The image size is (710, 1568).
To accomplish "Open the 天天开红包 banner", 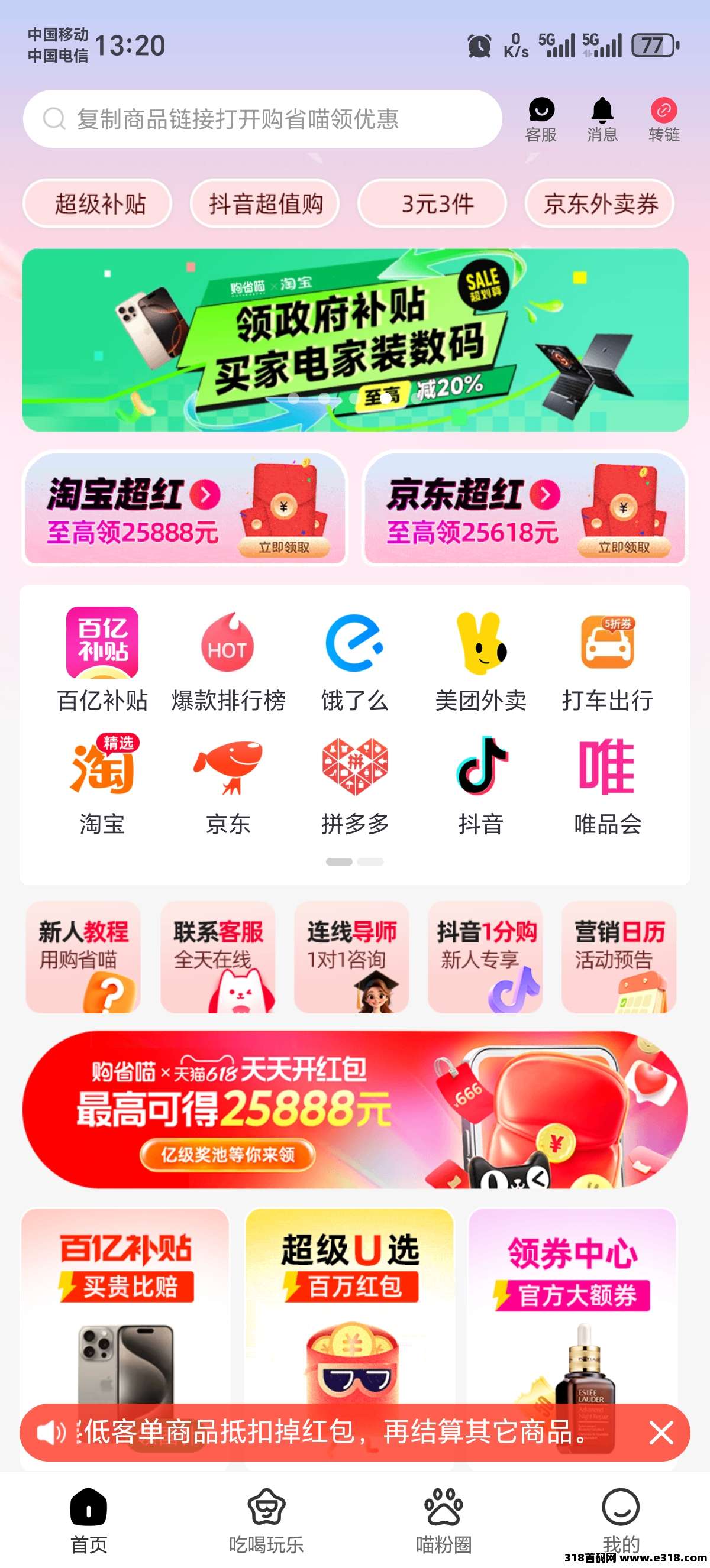I will [x=355, y=1109].
